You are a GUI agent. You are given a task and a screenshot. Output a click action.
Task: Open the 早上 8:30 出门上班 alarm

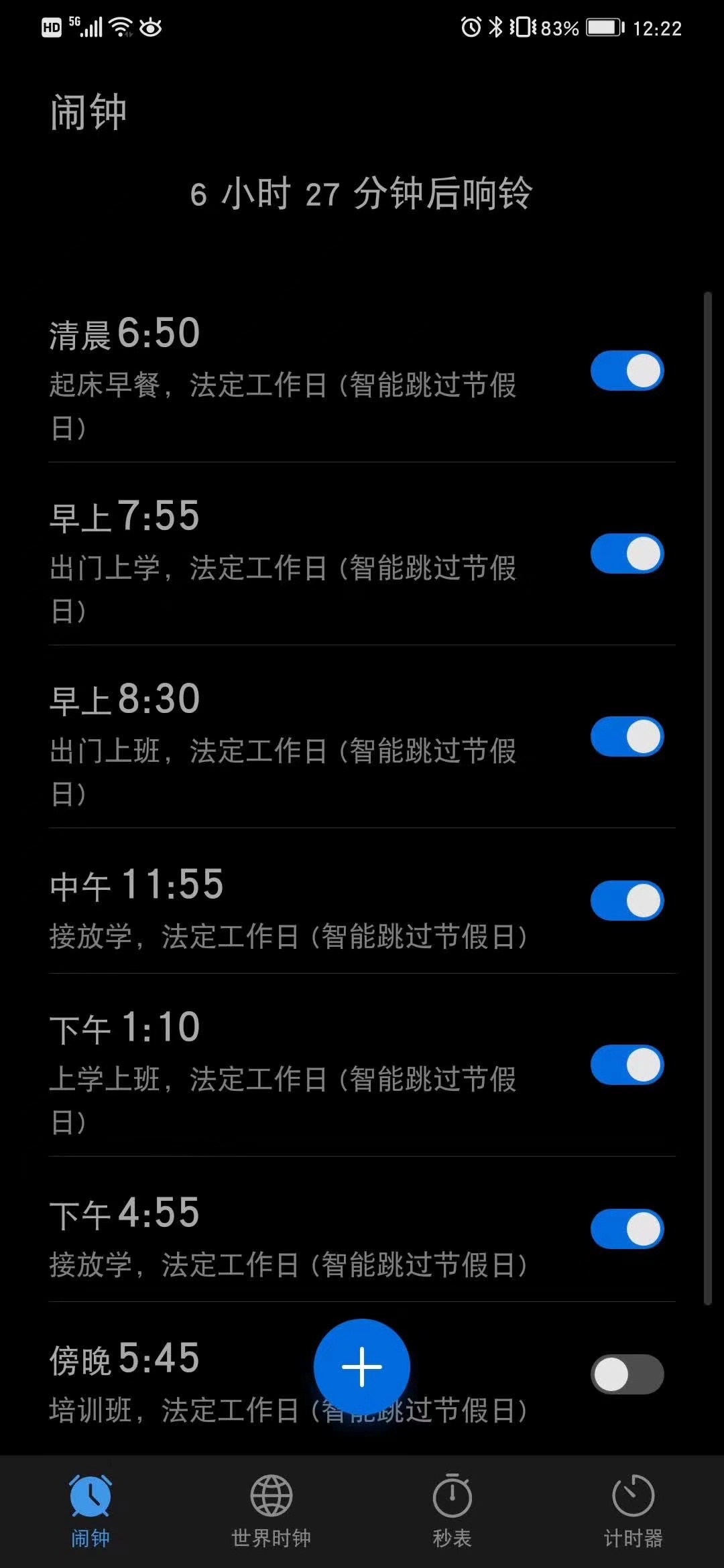pos(295,742)
